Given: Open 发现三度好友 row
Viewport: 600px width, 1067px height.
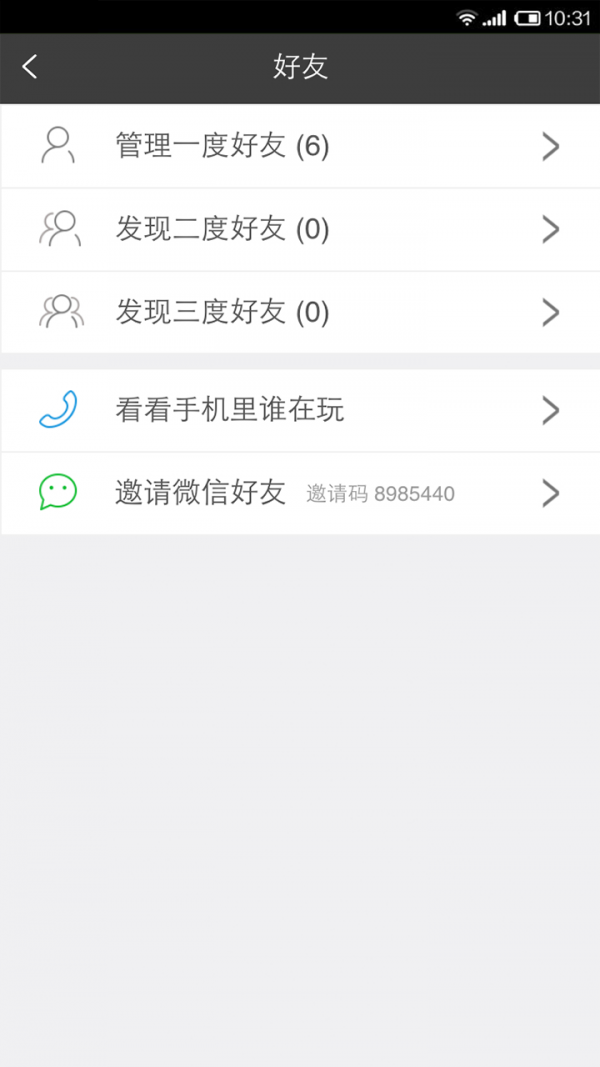Looking at the screenshot, I should pyautogui.click(x=300, y=312).
